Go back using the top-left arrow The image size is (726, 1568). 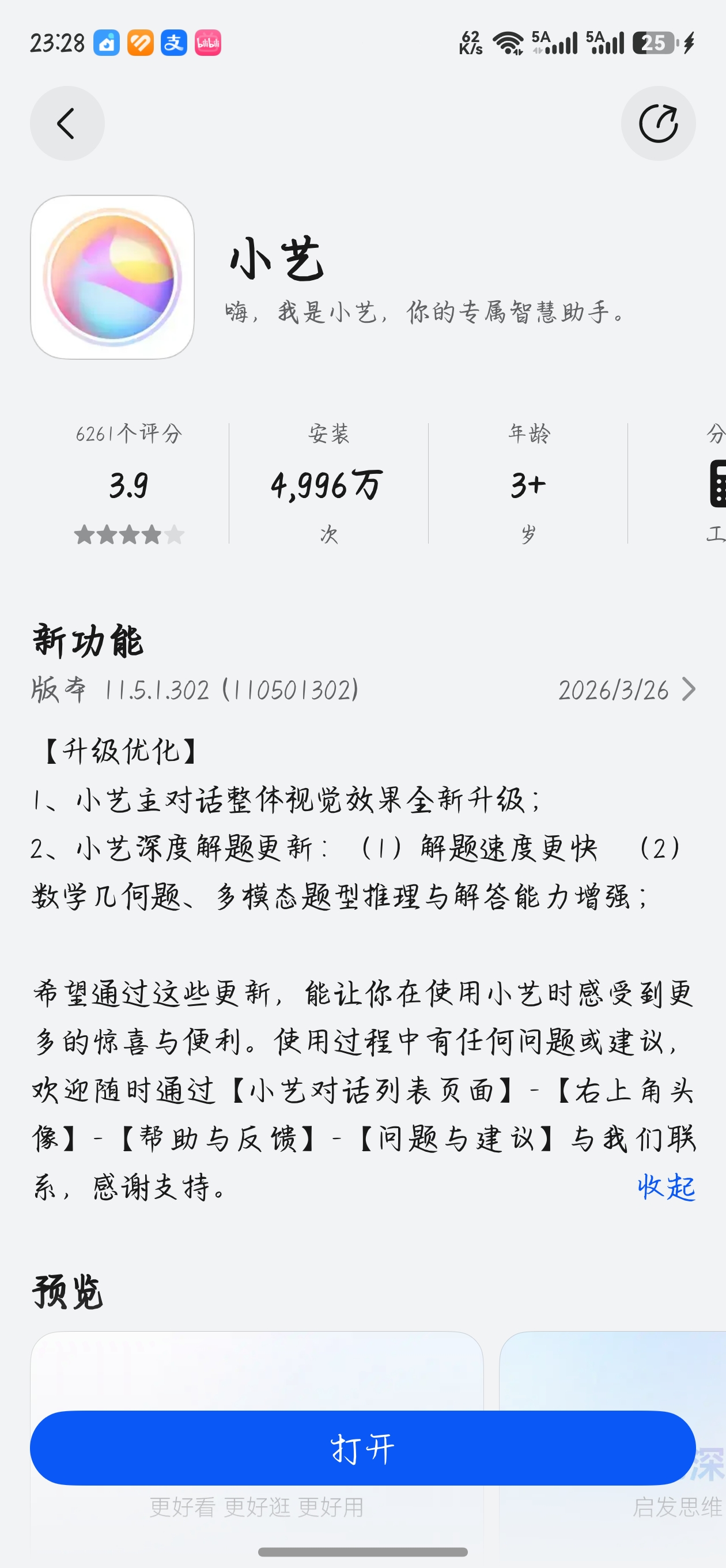tap(67, 123)
